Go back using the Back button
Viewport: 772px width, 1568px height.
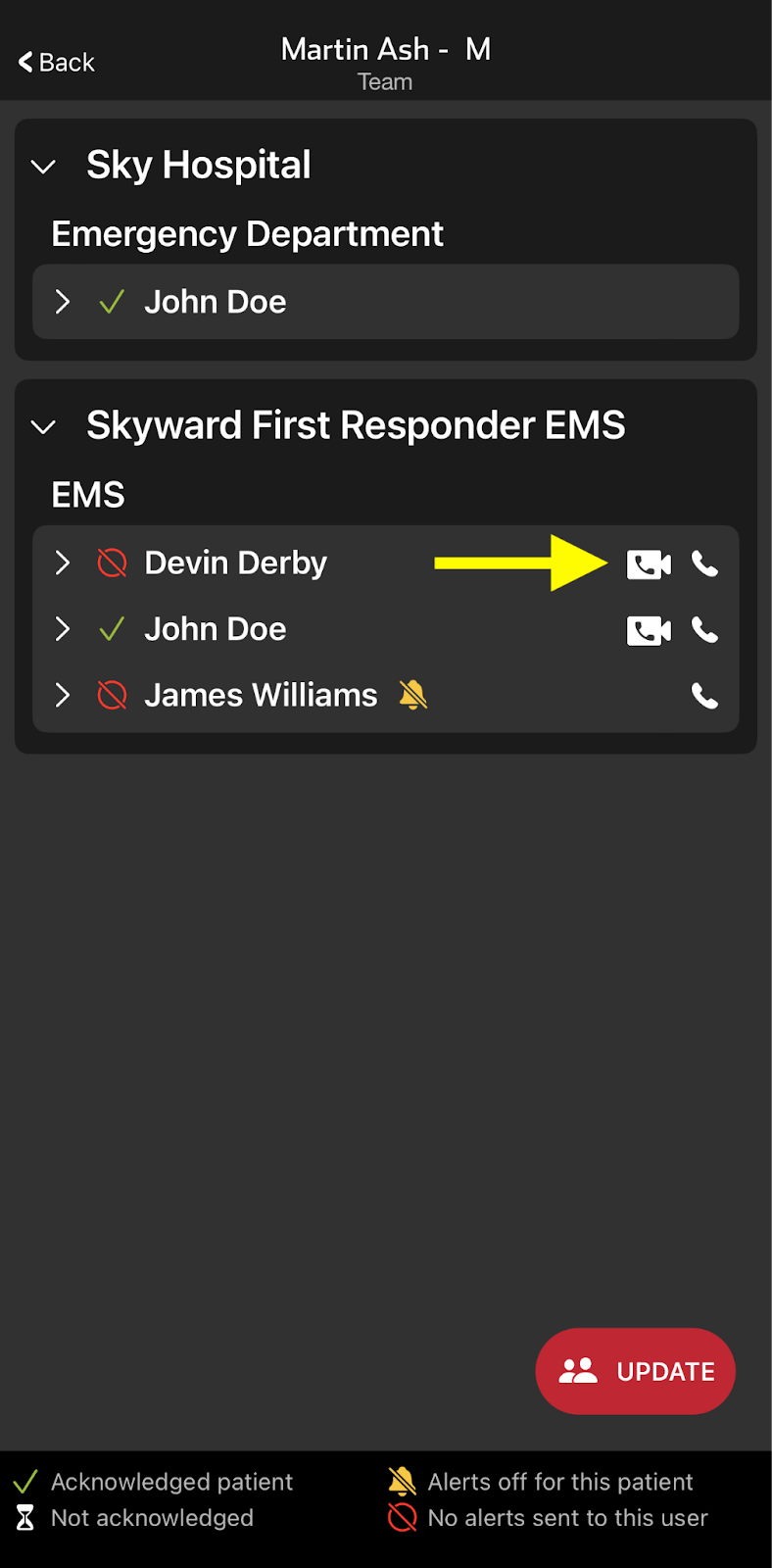[x=57, y=63]
